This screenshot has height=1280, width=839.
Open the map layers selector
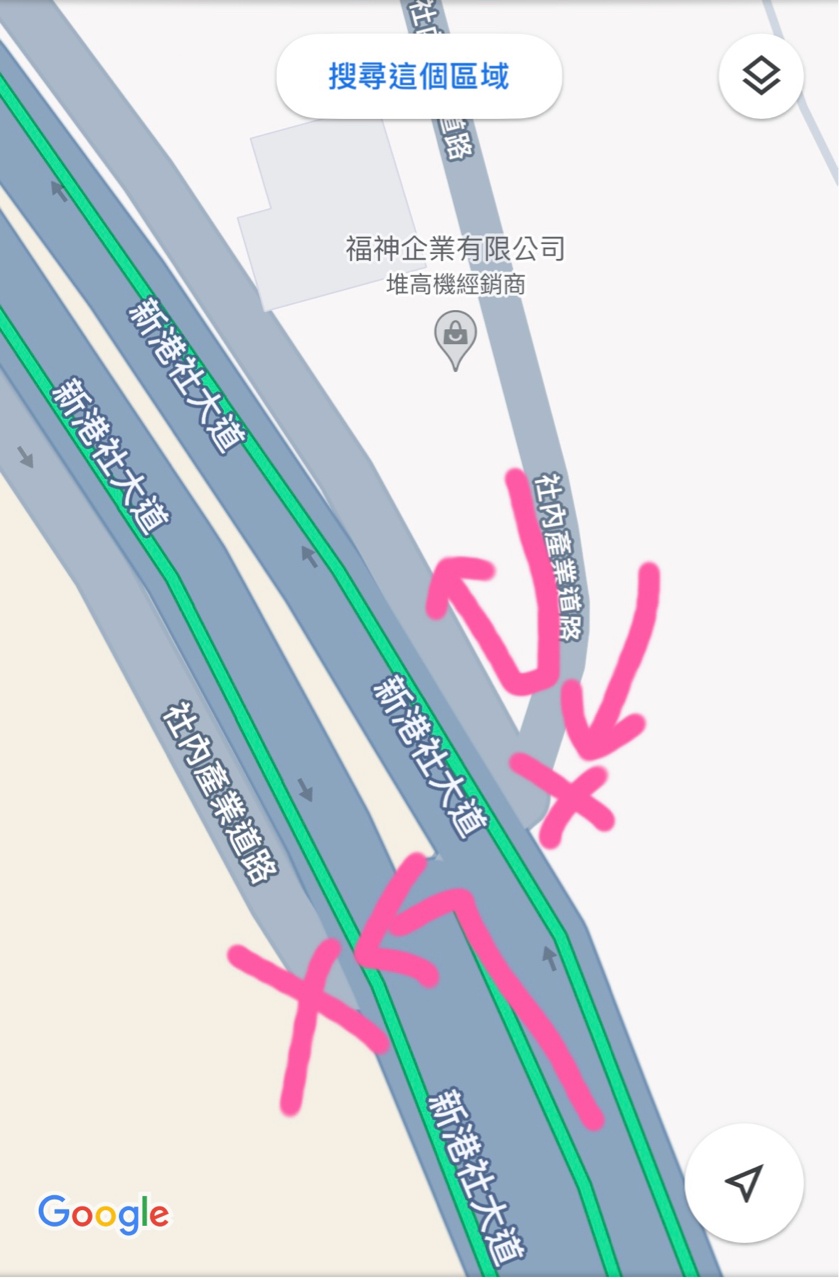761,77
